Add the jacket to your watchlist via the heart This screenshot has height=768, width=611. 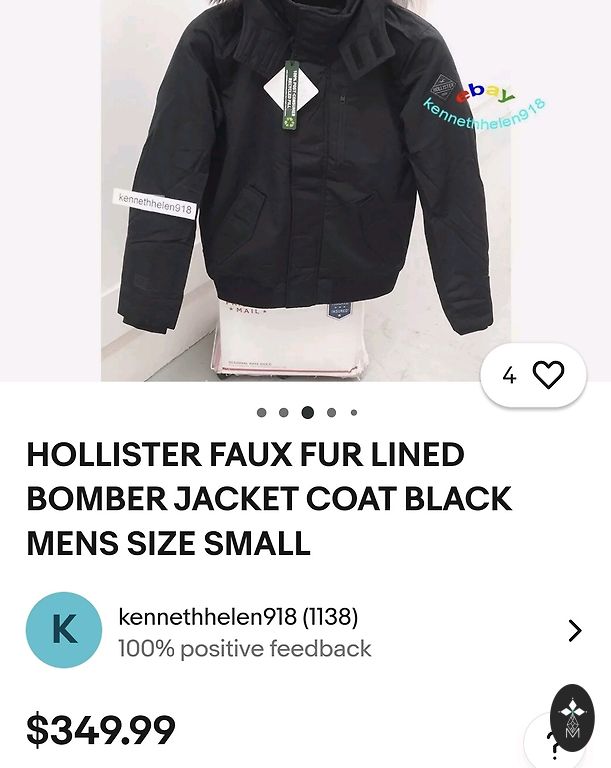547,375
